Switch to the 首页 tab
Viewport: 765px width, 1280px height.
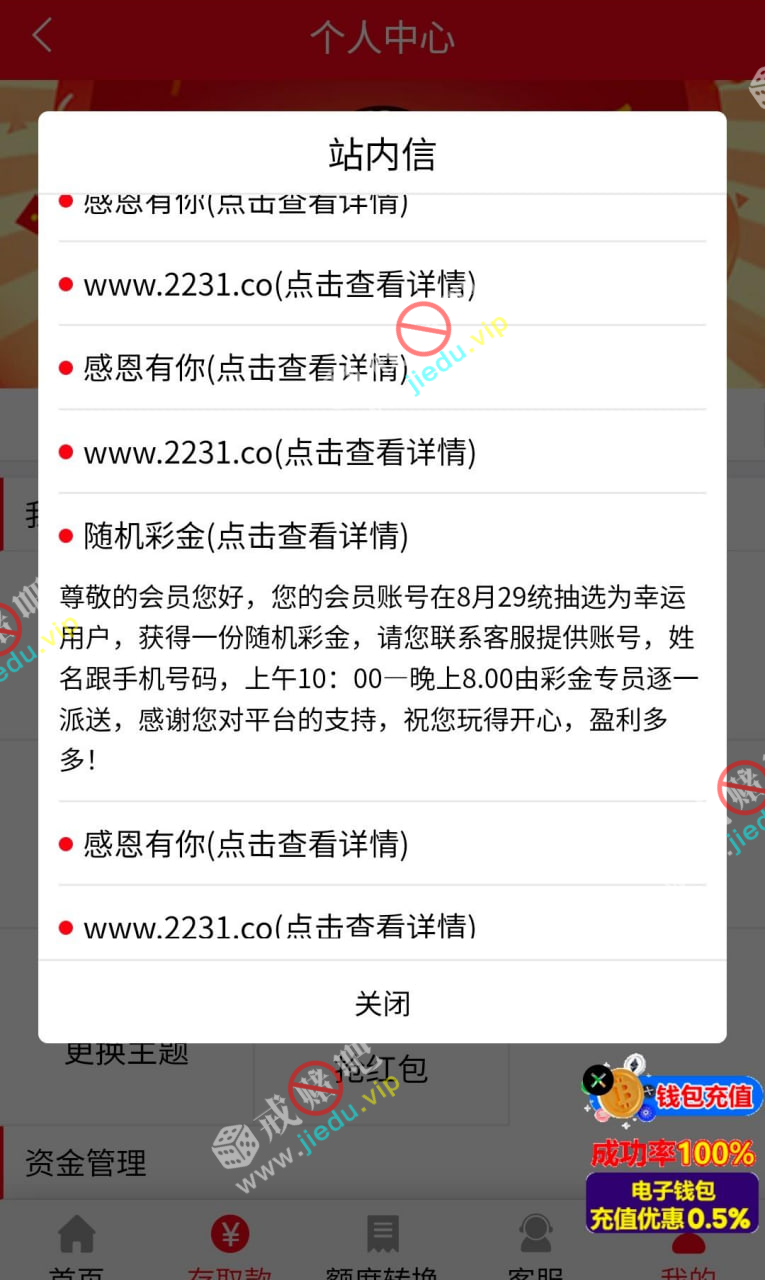point(76,1246)
